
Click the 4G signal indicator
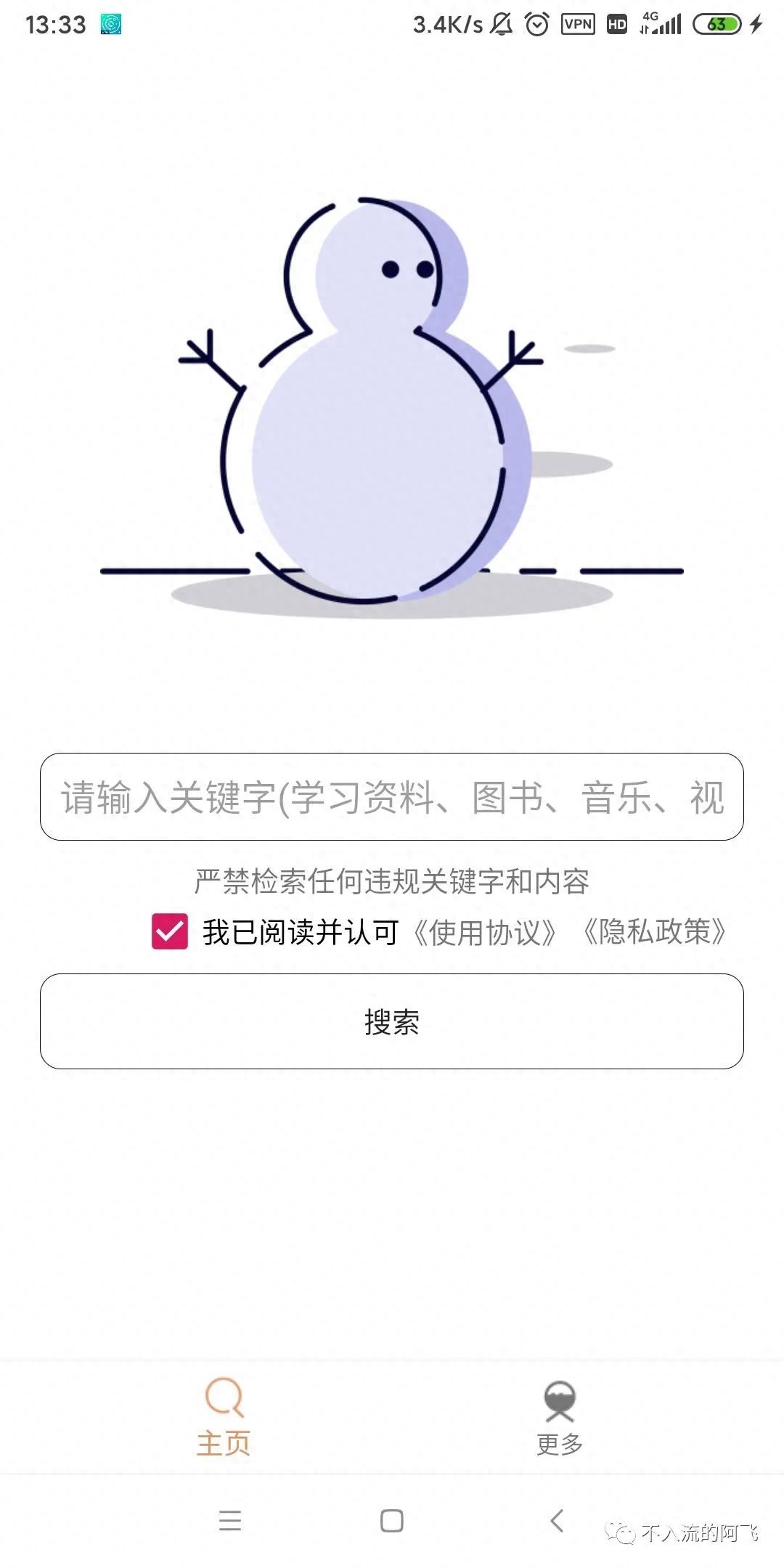[x=661, y=23]
